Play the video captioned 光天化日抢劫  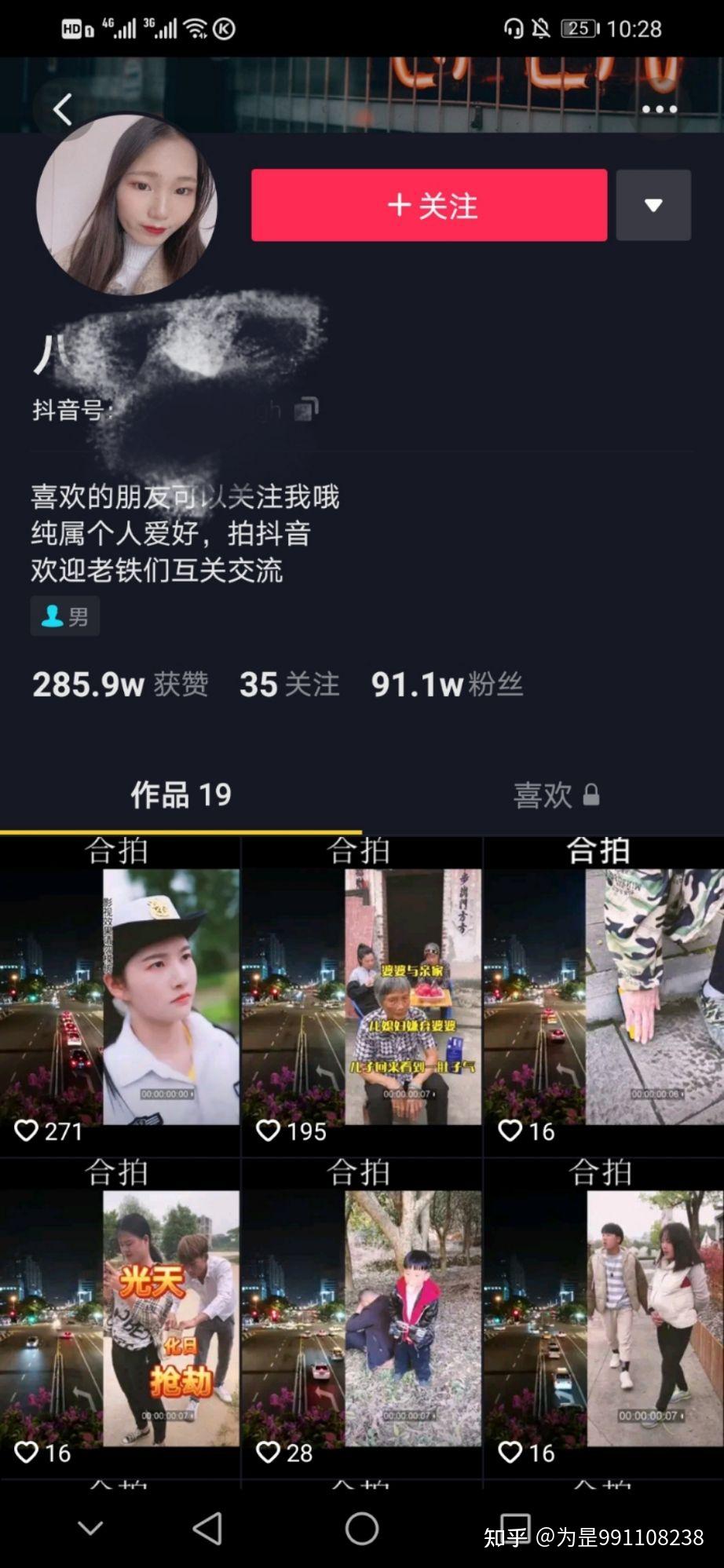[120, 1318]
